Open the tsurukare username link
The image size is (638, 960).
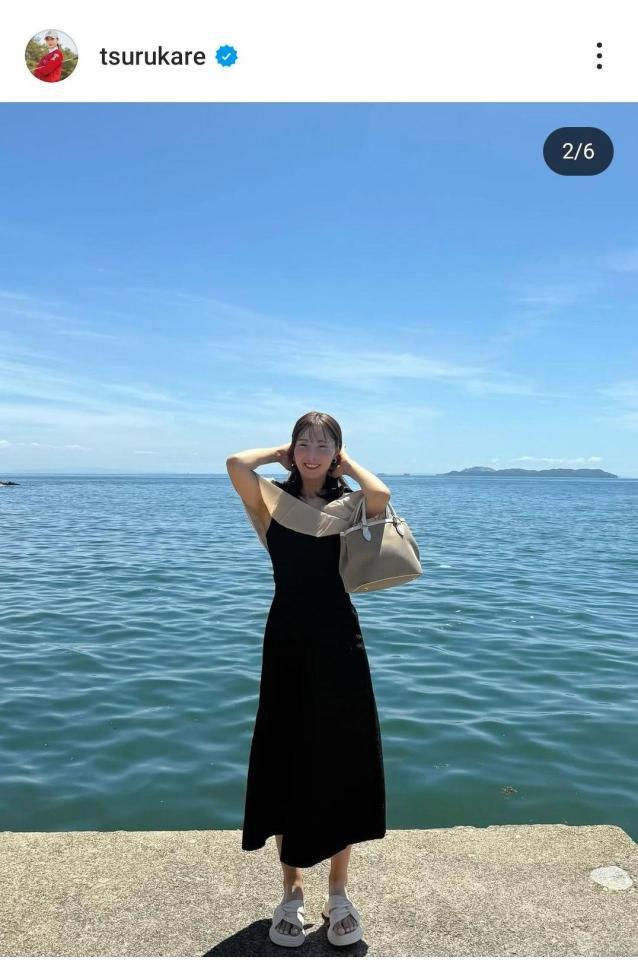(152, 57)
